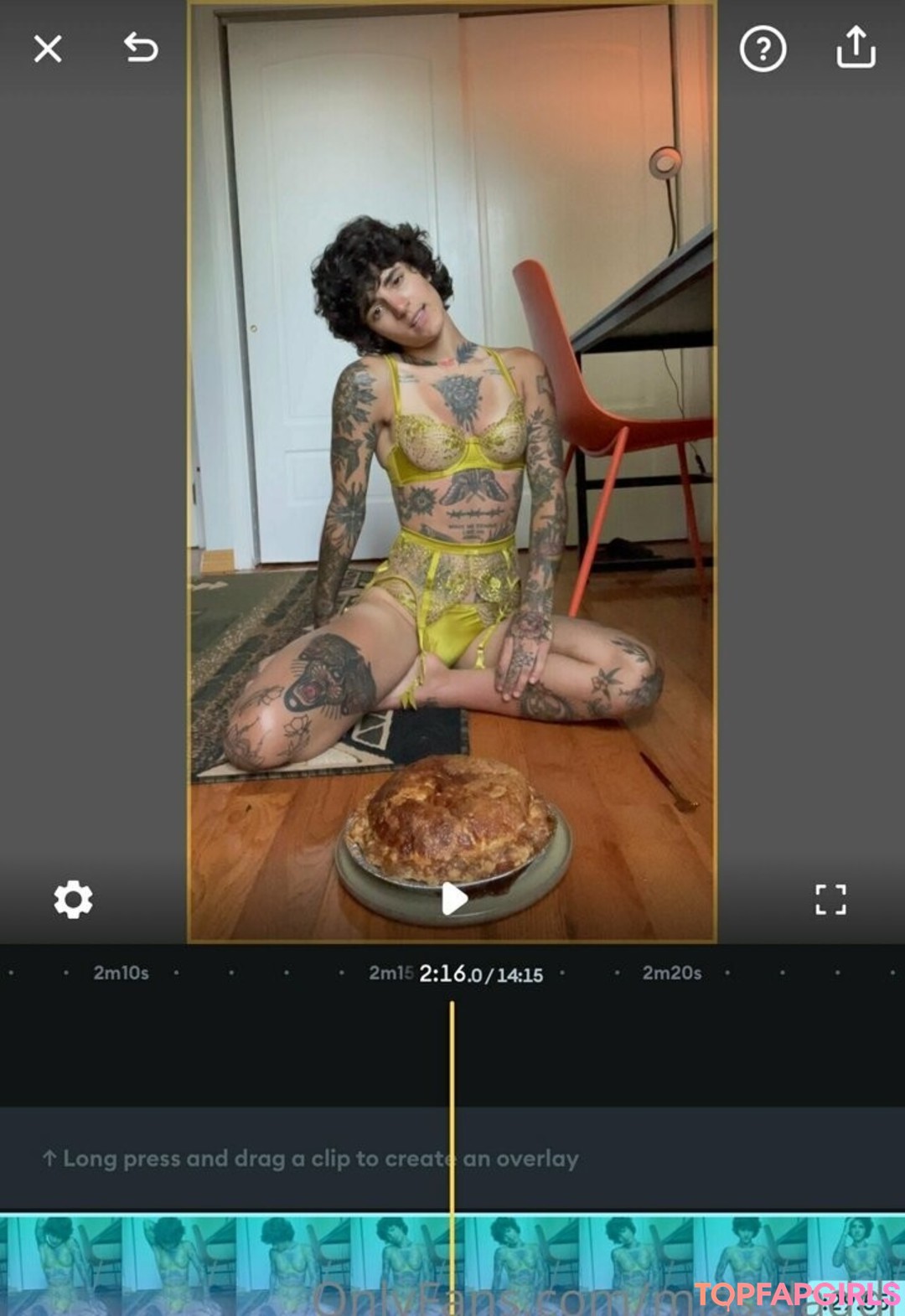905x1316 pixels.
Task: Undo the last edit
Action: [x=141, y=48]
